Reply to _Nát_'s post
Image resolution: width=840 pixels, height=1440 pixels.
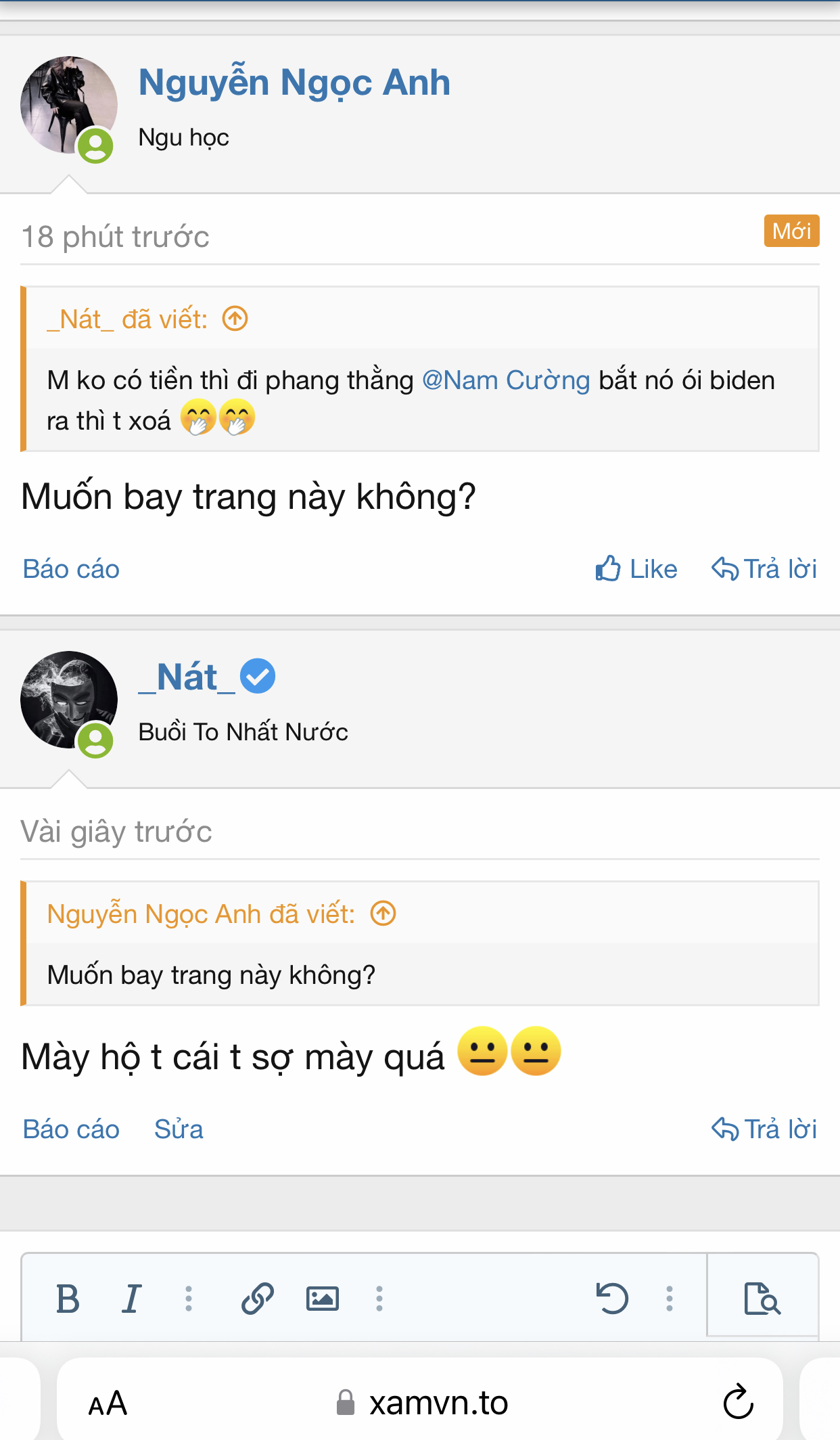764,1129
